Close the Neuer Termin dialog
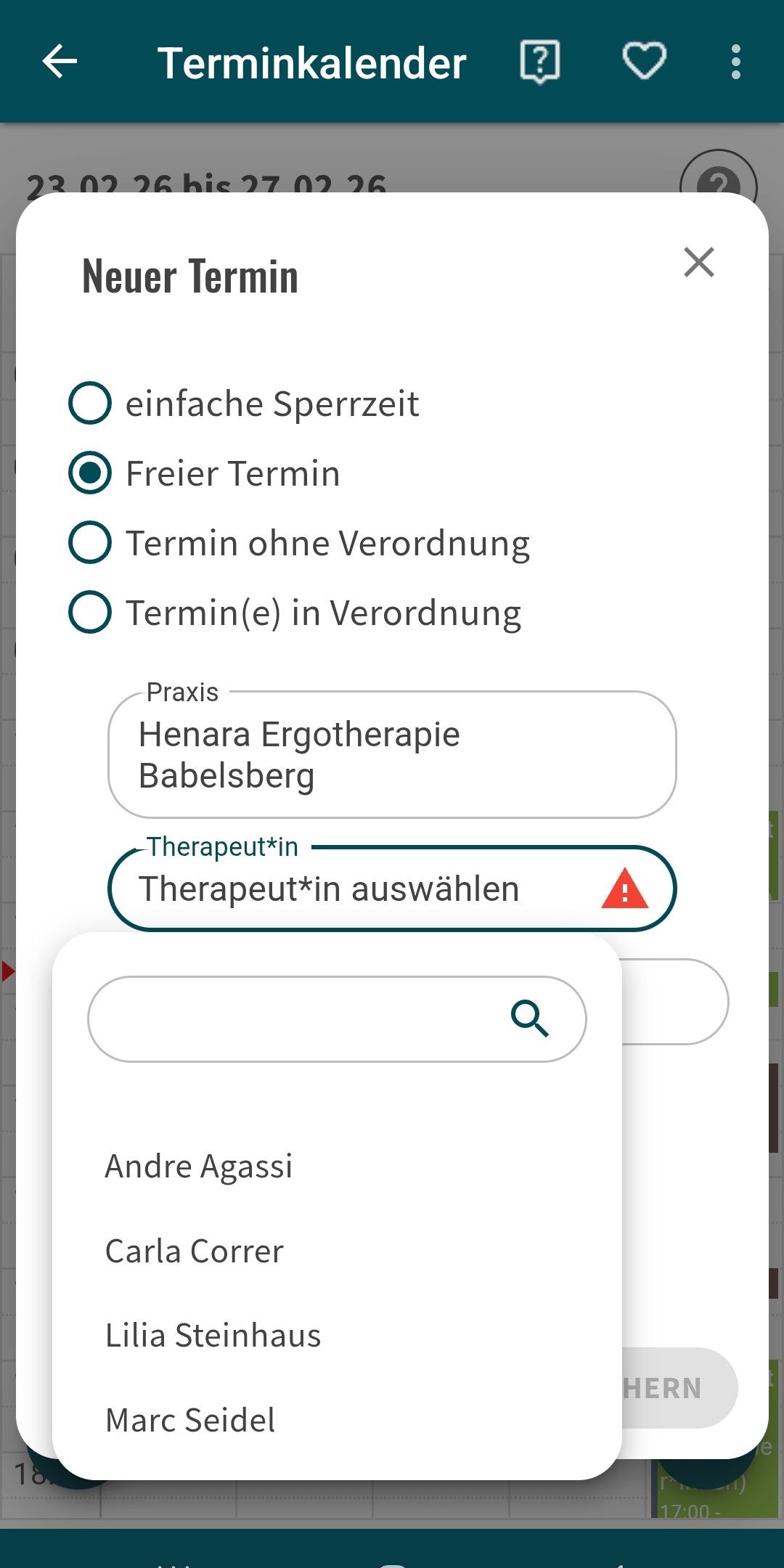The width and height of the screenshot is (784, 1568). tap(698, 262)
